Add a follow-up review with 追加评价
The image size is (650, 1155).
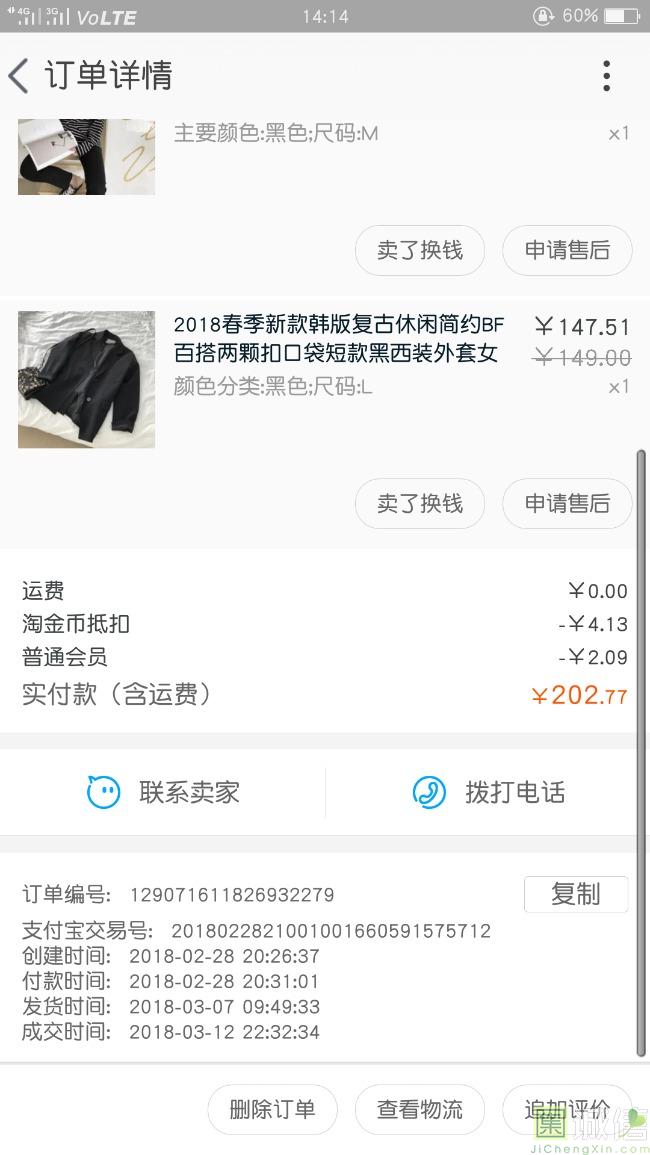(567, 1109)
